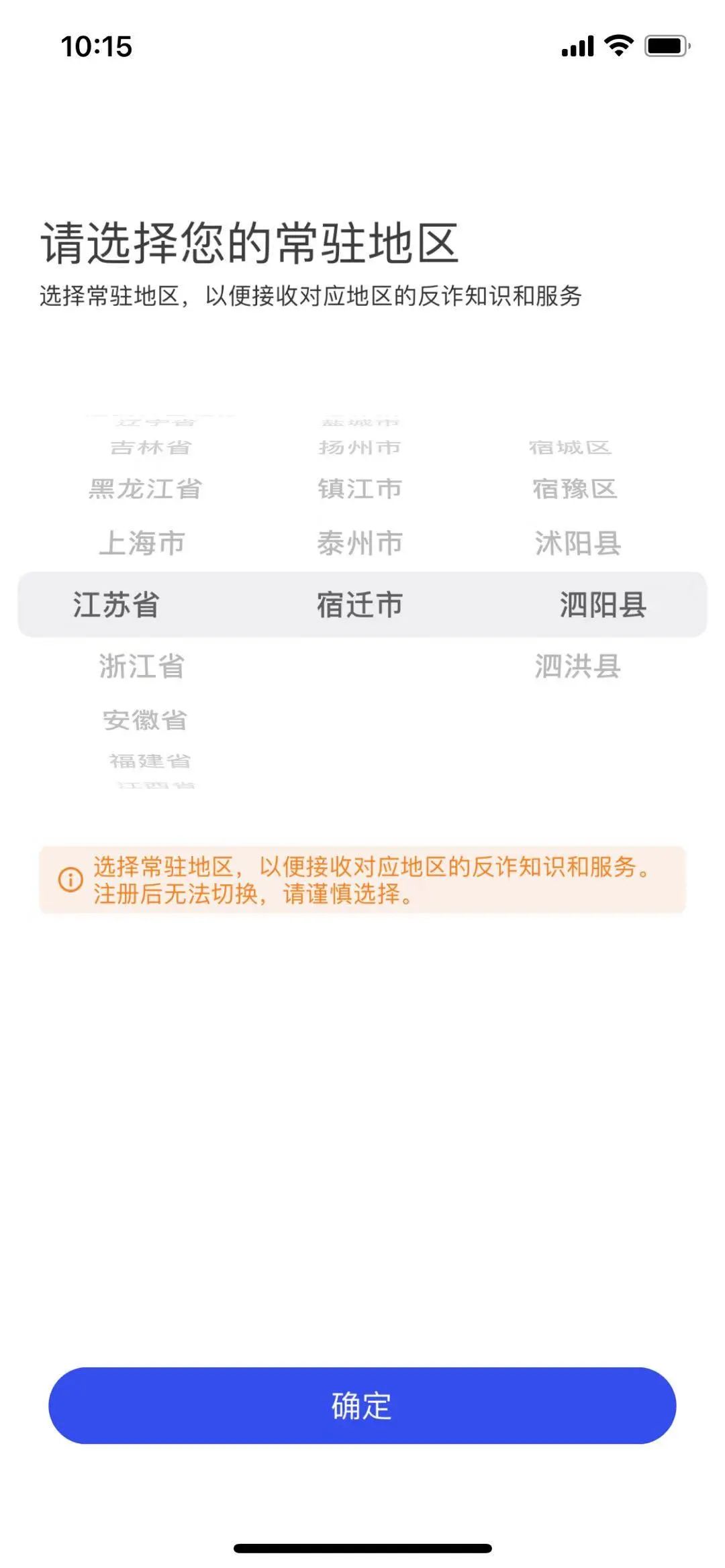Choose 扬州市 in the city column

pyautogui.click(x=359, y=448)
